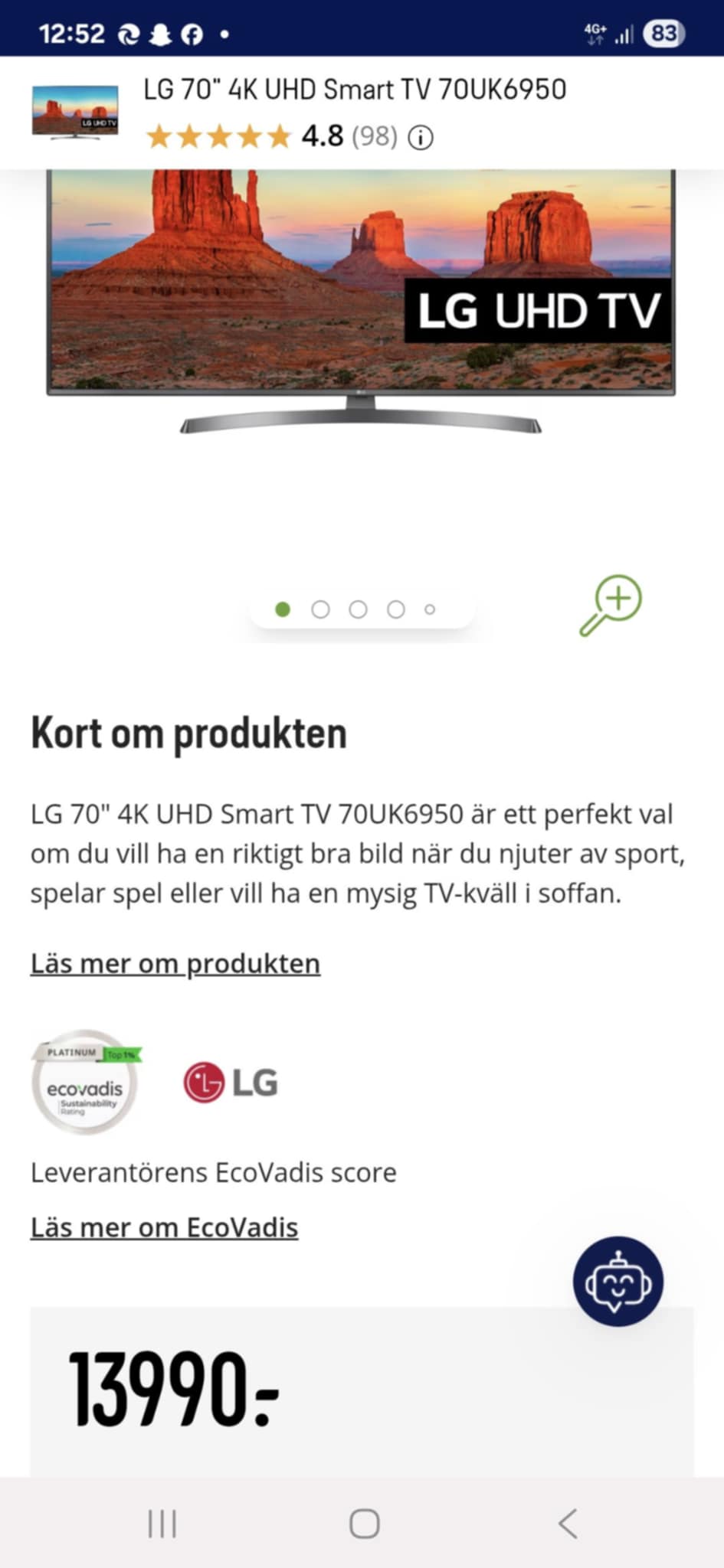
Task: Go back with the system back button
Action: [568, 1524]
